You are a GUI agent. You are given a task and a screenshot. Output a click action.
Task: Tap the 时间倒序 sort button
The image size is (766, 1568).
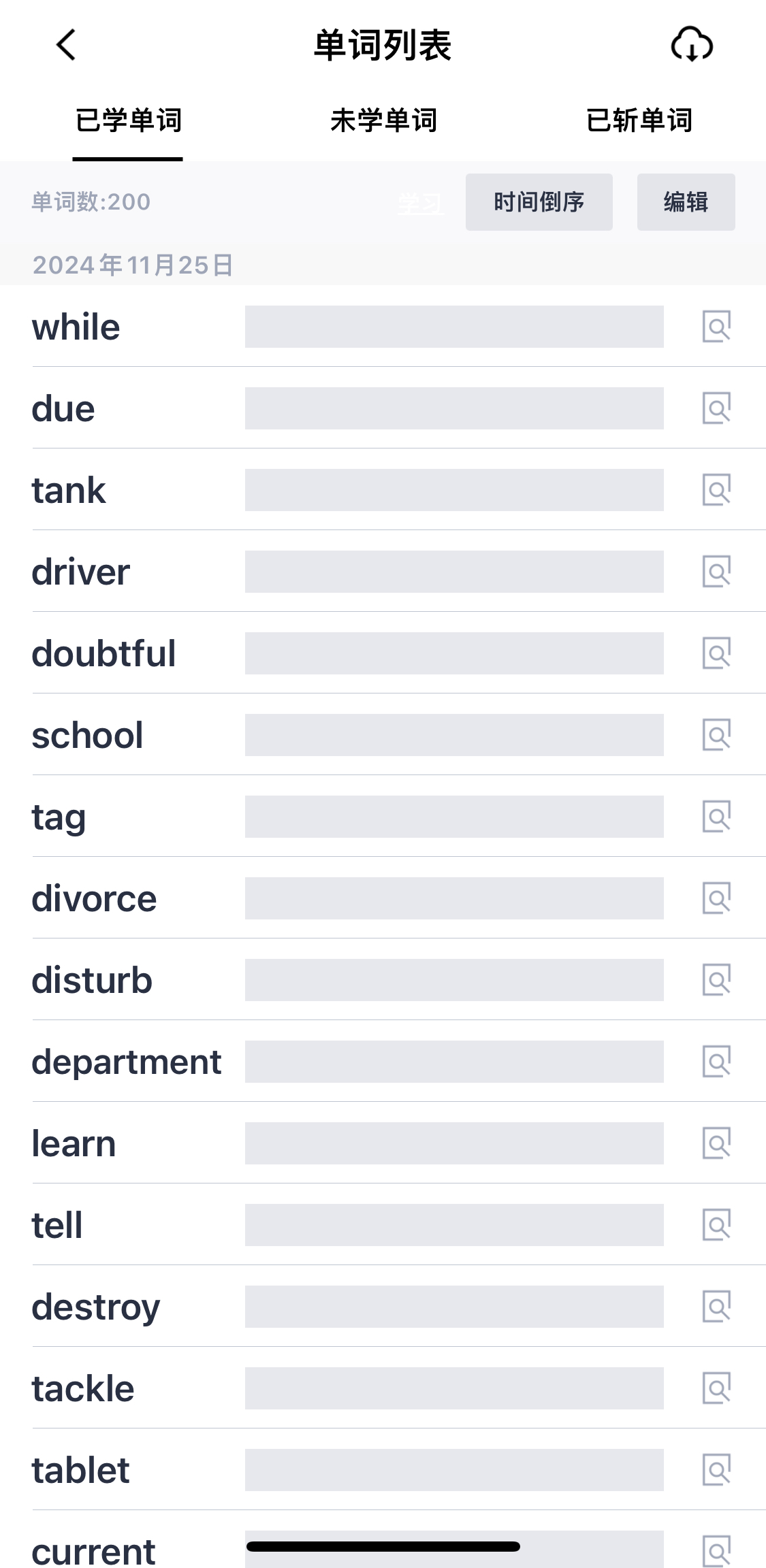pyautogui.click(x=539, y=202)
